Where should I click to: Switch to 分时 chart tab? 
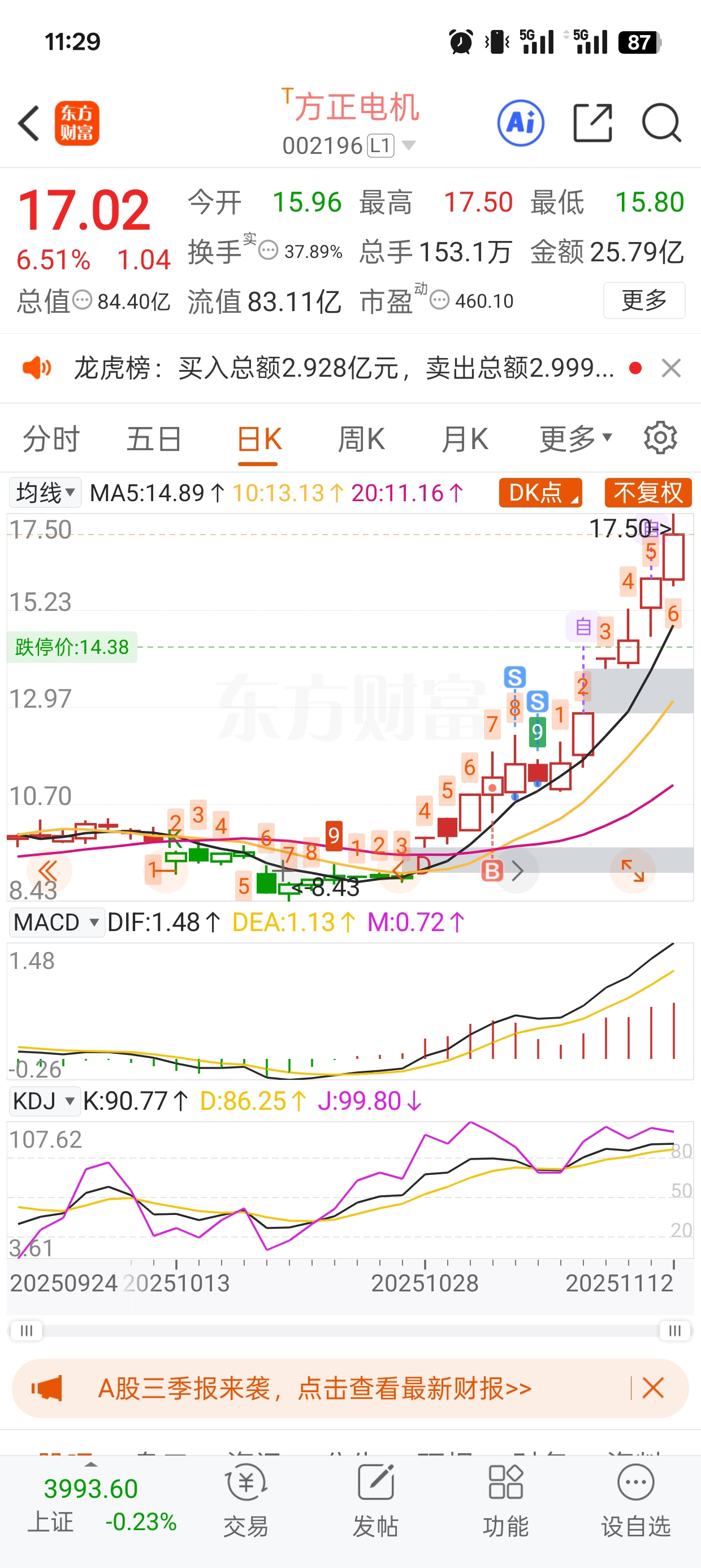click(x=51, y=439)
